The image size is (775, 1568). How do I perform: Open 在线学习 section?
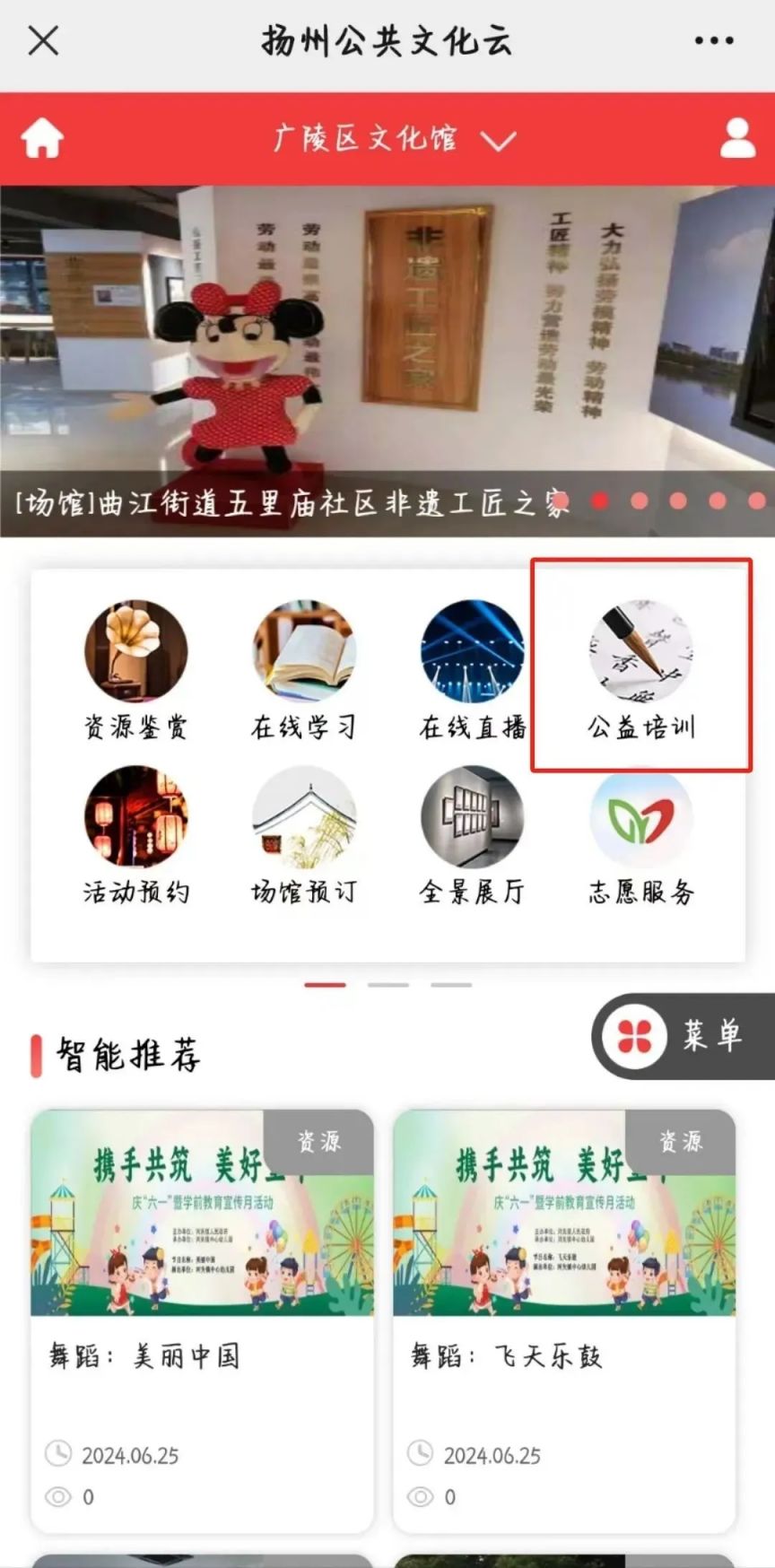click(x=304, y=670)
